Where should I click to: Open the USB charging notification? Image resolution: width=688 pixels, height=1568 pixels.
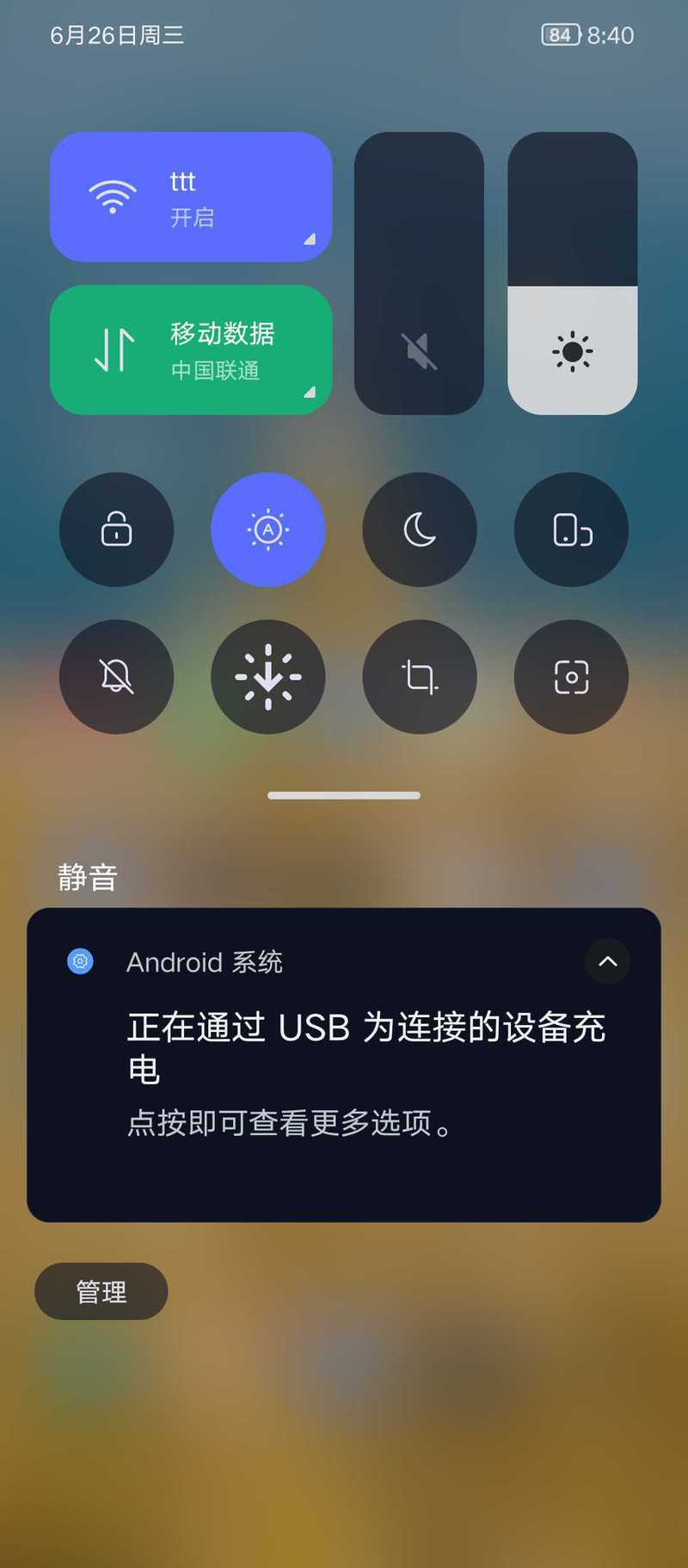[x=344, y=1067]
